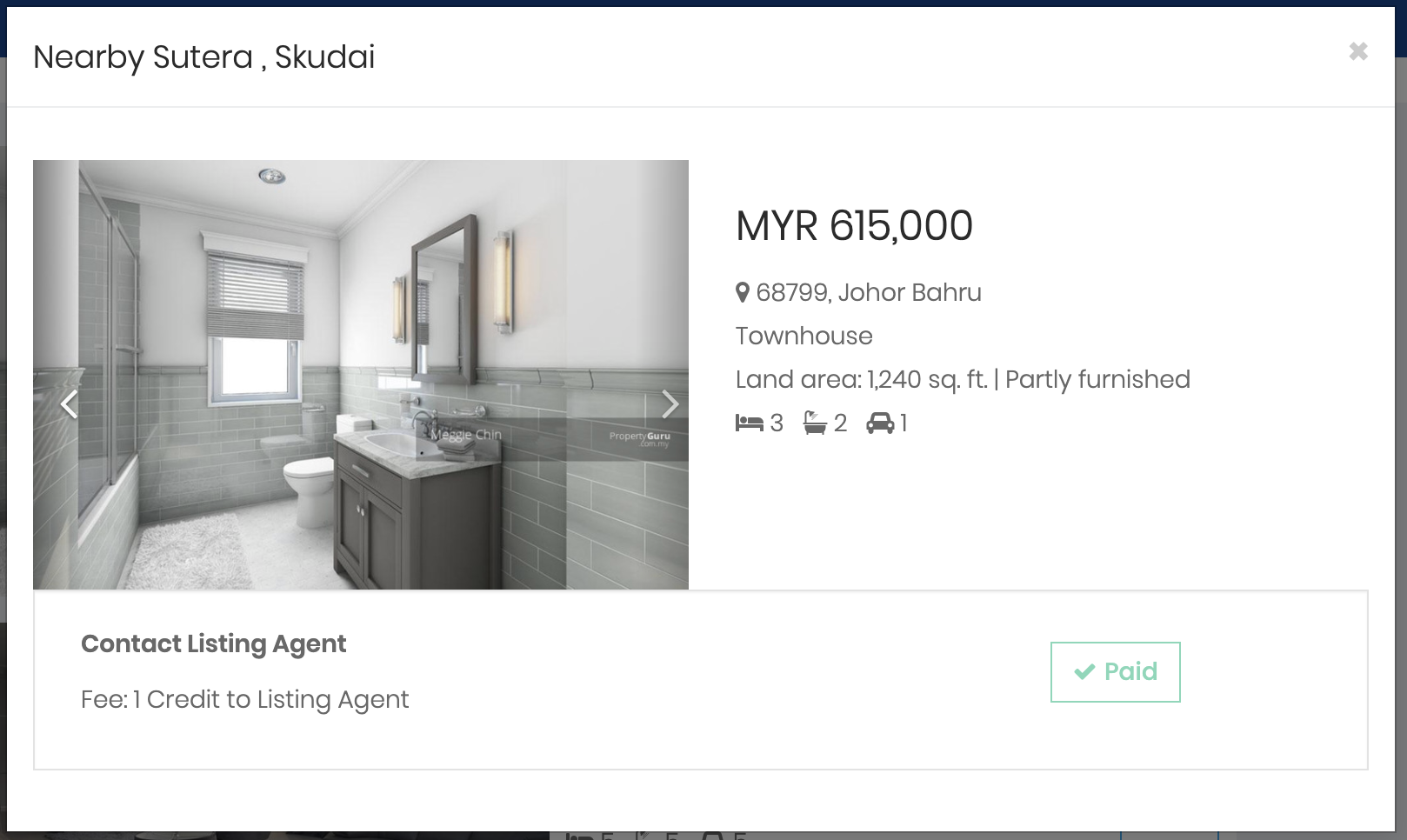Show the next property photo
1407x840 pixels.
tap(669, 403)
